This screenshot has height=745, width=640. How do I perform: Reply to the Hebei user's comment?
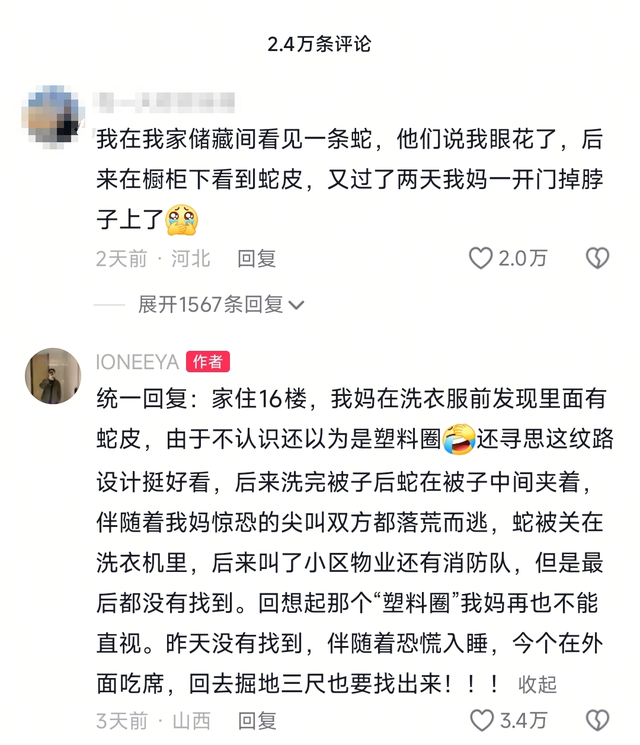(256, 258)
